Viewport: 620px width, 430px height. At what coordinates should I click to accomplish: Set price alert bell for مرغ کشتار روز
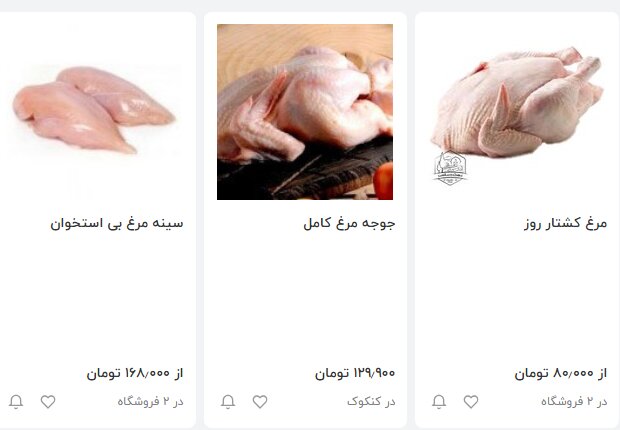click(x=439, y=402)
